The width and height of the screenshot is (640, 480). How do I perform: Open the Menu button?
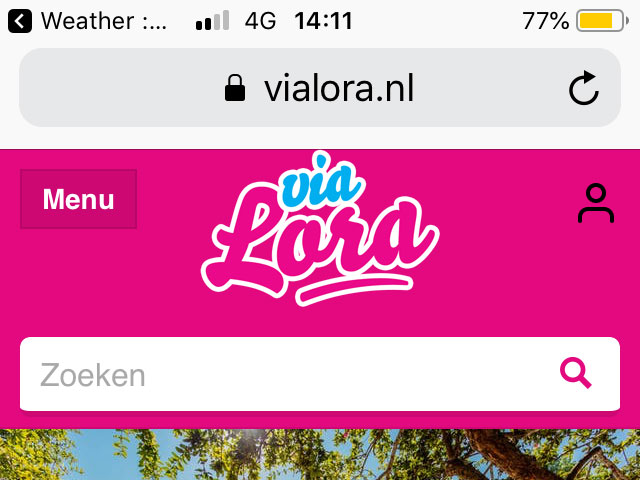point(78,199)
